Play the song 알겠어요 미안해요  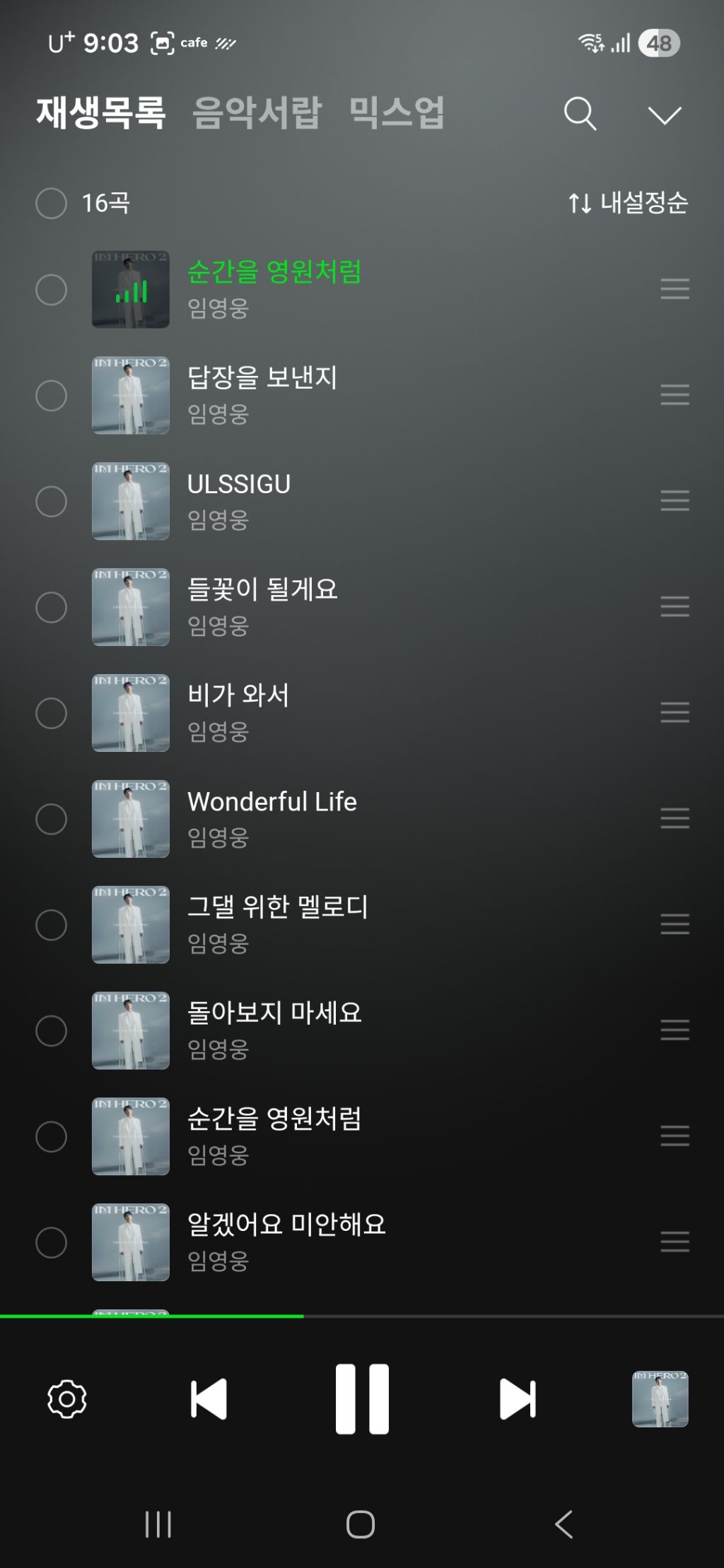pos(287,1225)
